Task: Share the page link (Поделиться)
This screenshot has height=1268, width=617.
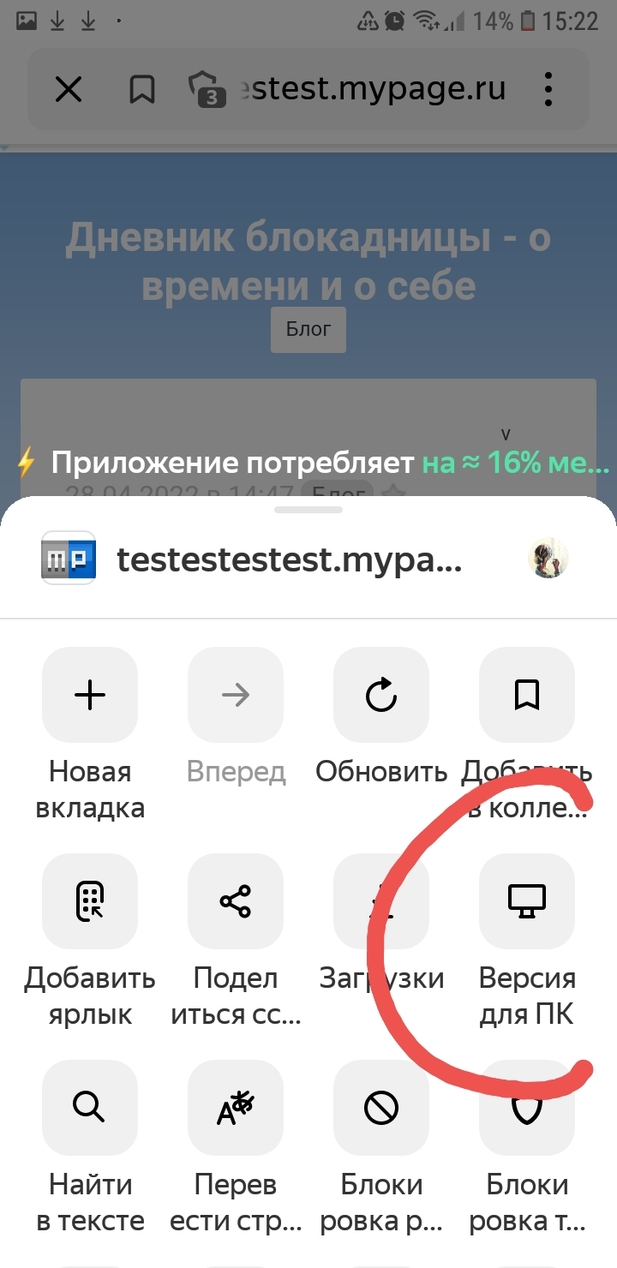Action: click(x=235, y=902)
